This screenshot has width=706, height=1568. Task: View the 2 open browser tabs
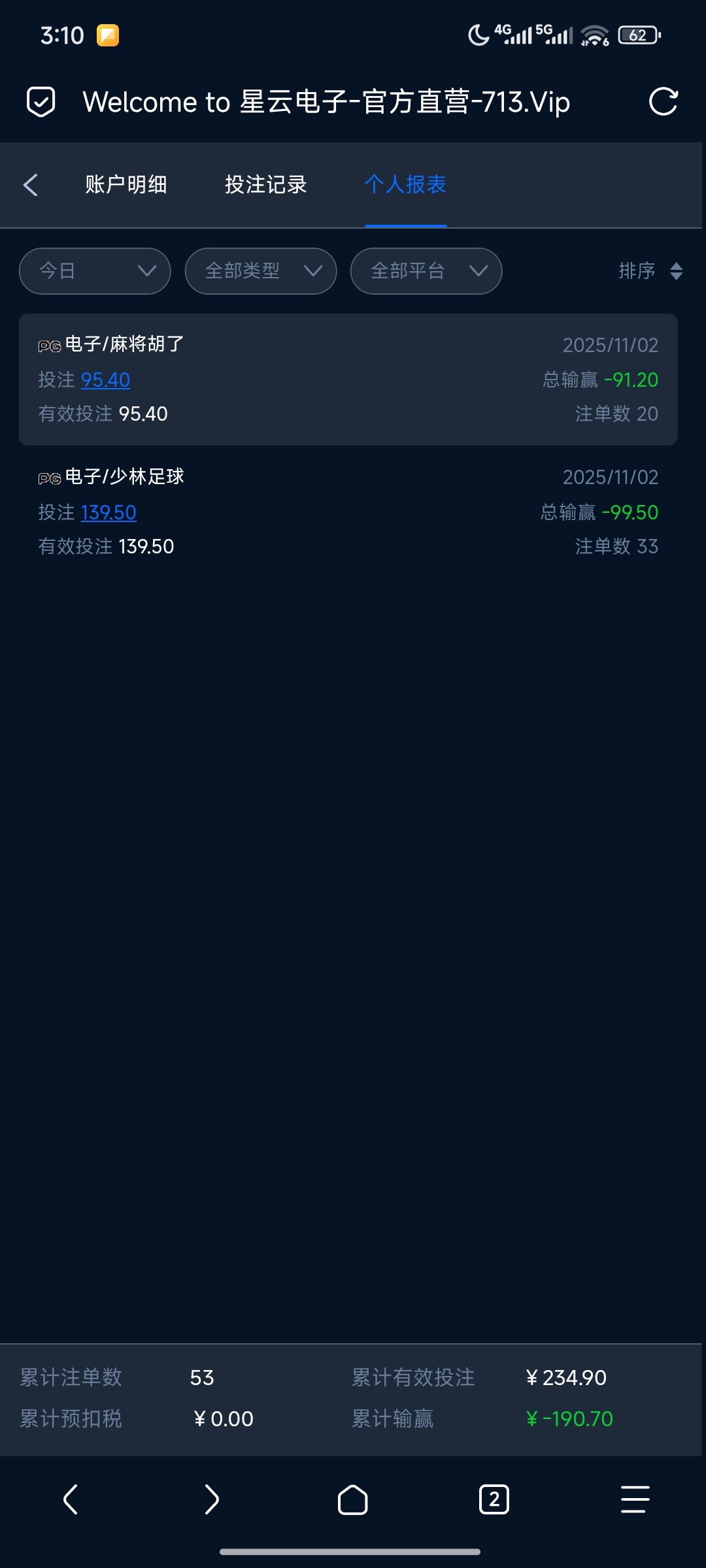pos(494,1499)
